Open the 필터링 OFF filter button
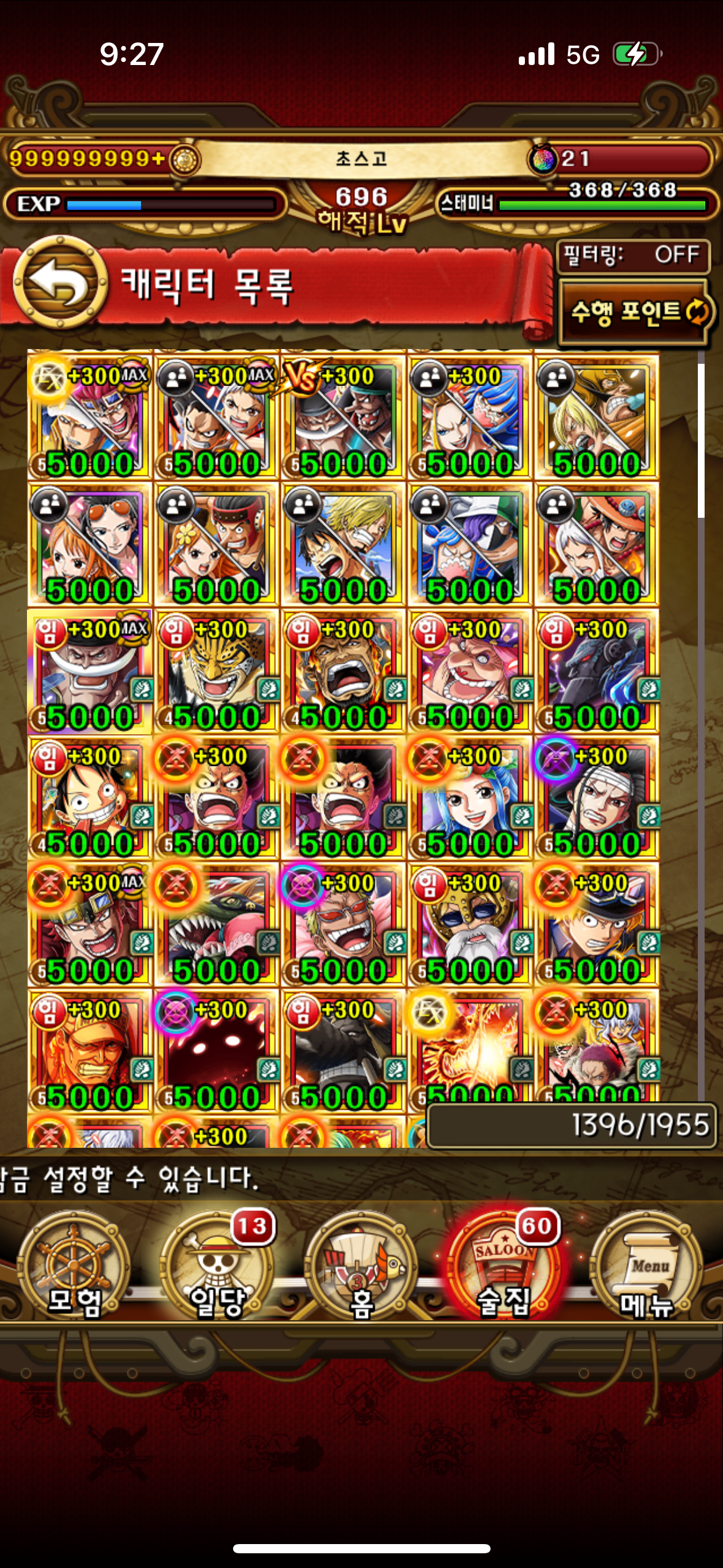Screen dimensions: 723x1568 pyautogui.click(x=633, y=255)
